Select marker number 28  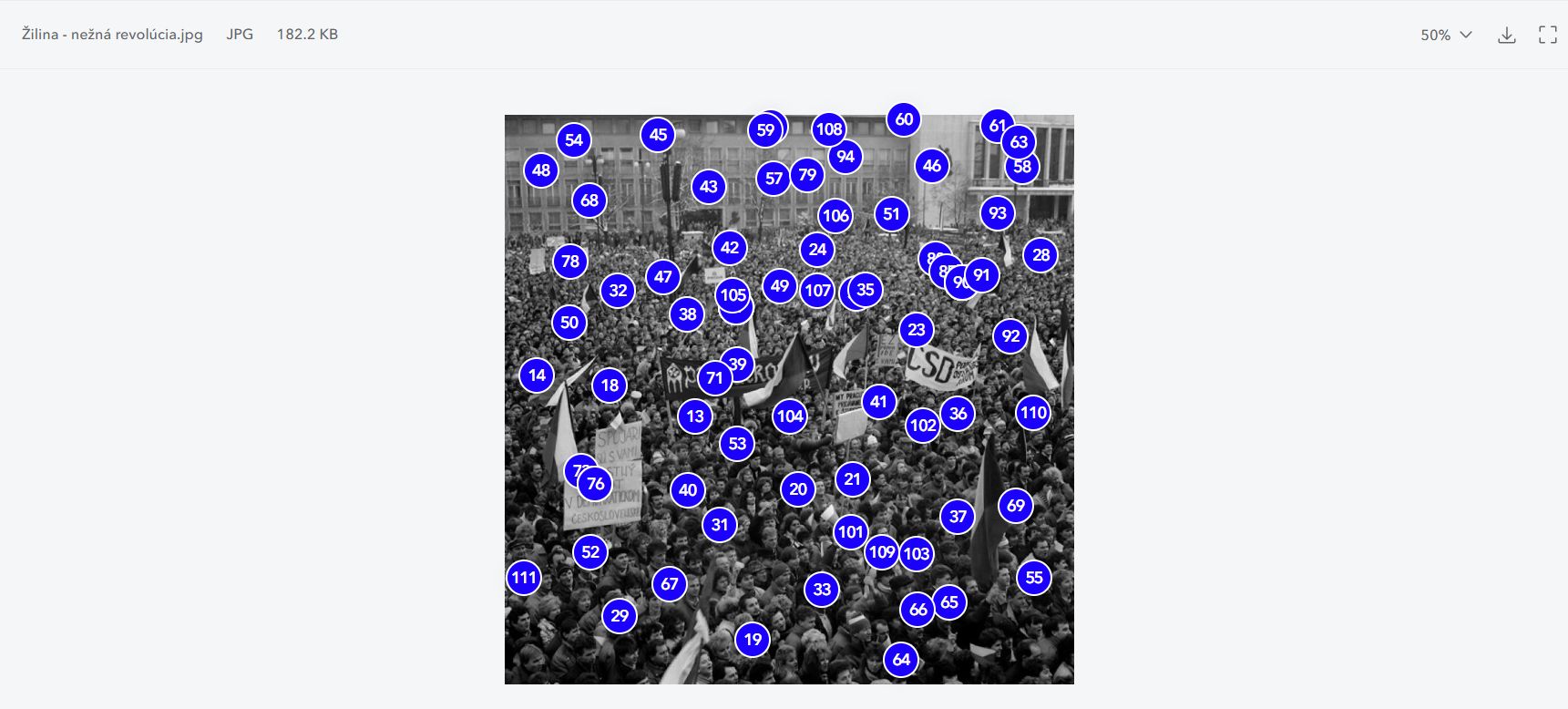[1040, 255]
